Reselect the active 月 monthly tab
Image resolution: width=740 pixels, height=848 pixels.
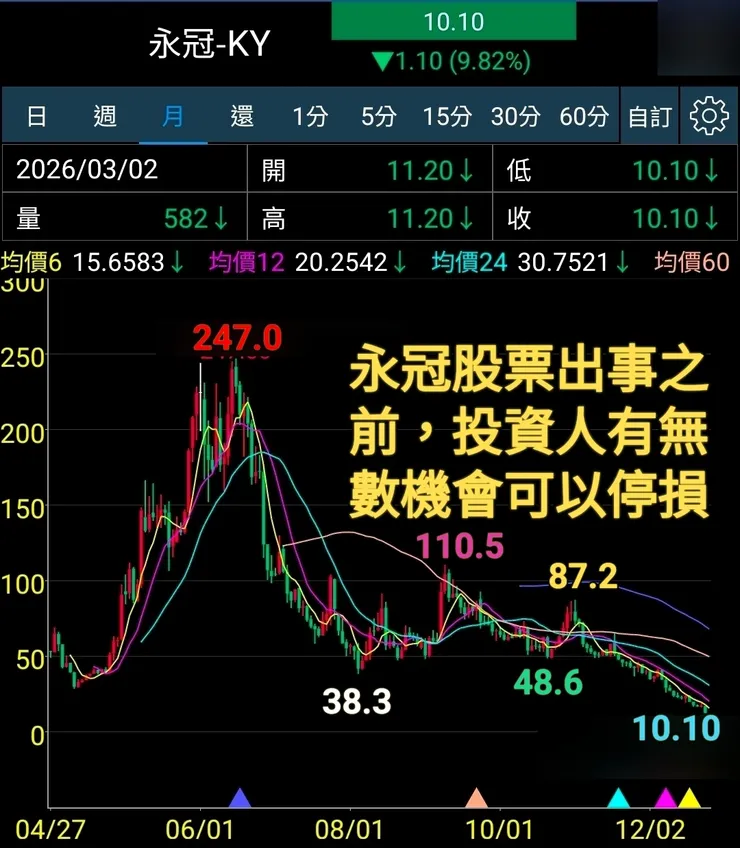(x=172, y=115)
